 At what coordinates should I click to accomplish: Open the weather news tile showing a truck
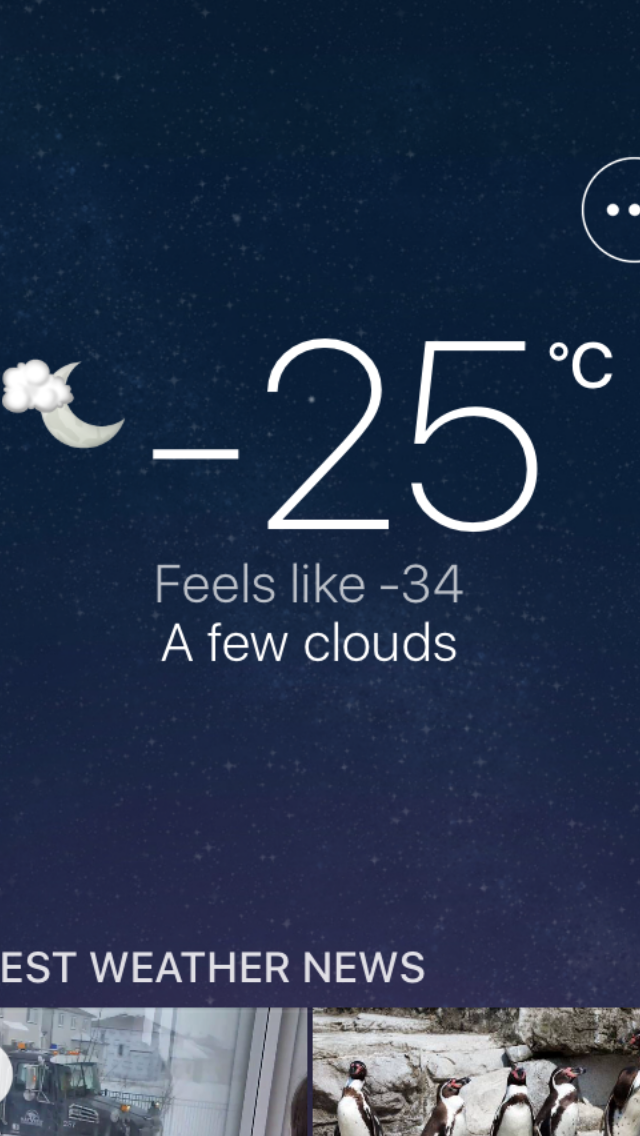pyautogui.click(x=154, y=1072)
